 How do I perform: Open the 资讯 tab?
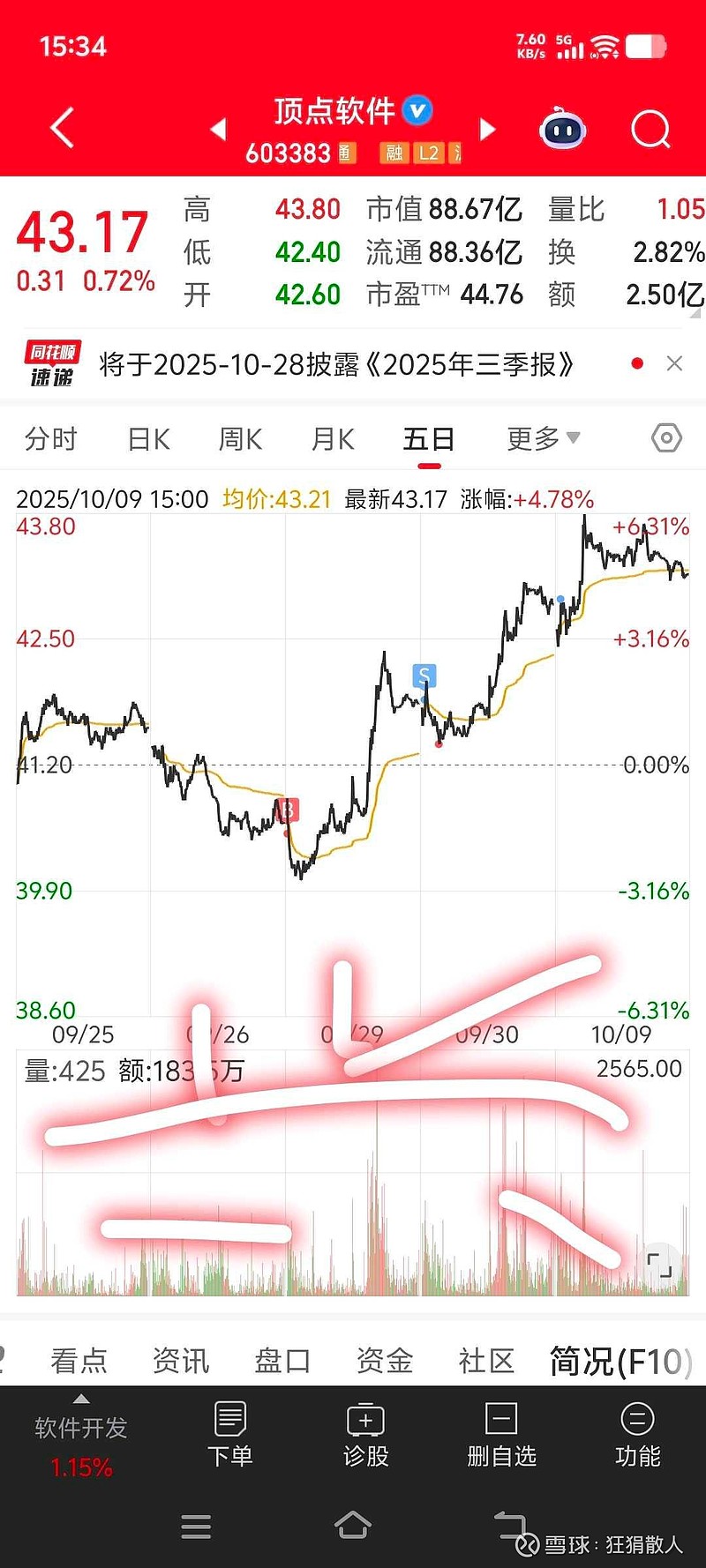point(181,1361)
